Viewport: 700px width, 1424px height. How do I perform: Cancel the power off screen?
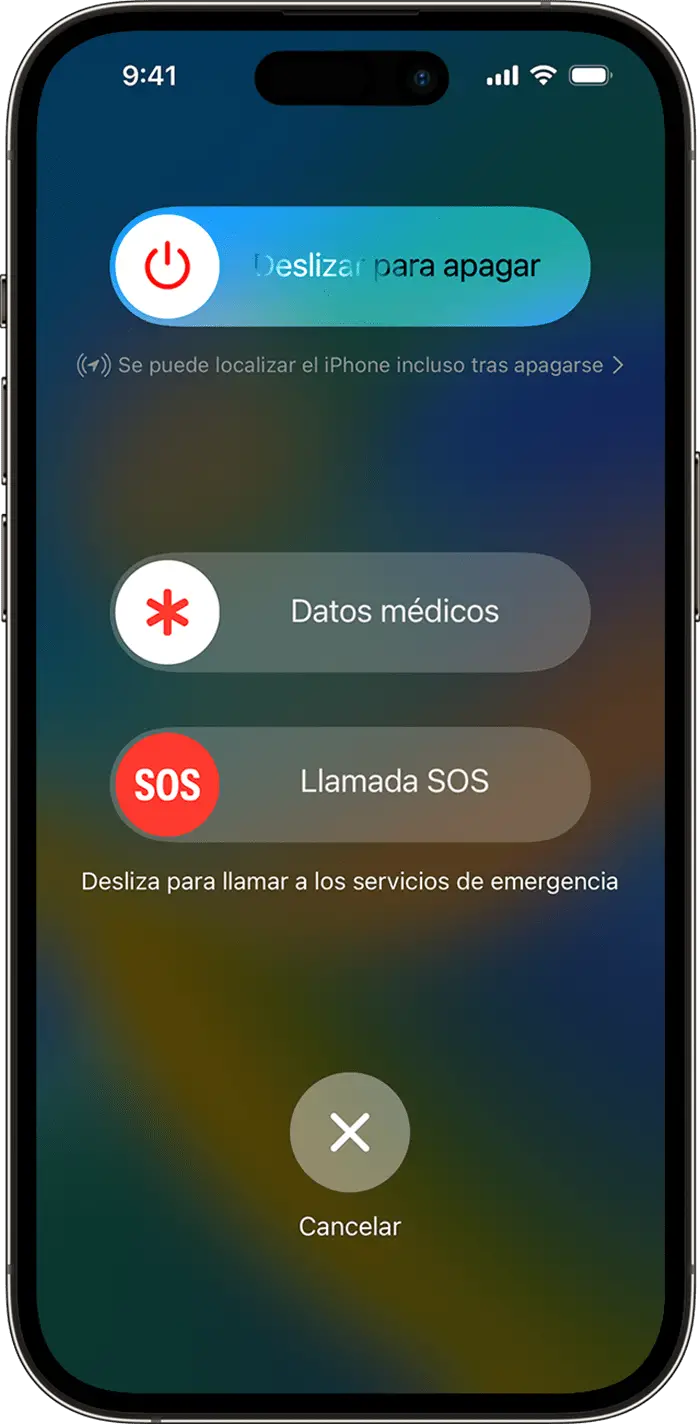[x=349, y=1132]
